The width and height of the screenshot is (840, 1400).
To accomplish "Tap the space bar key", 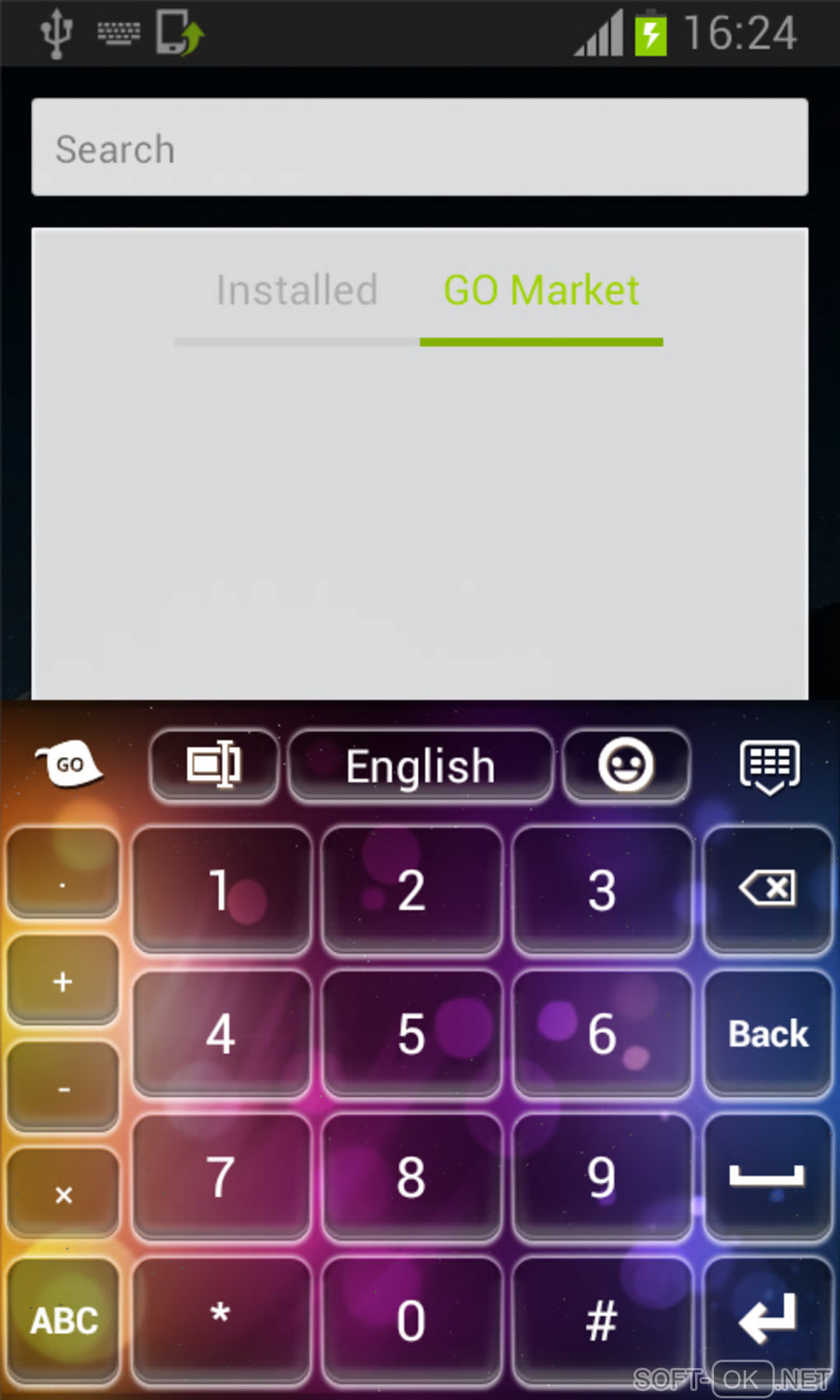I will coord(768,1176).
